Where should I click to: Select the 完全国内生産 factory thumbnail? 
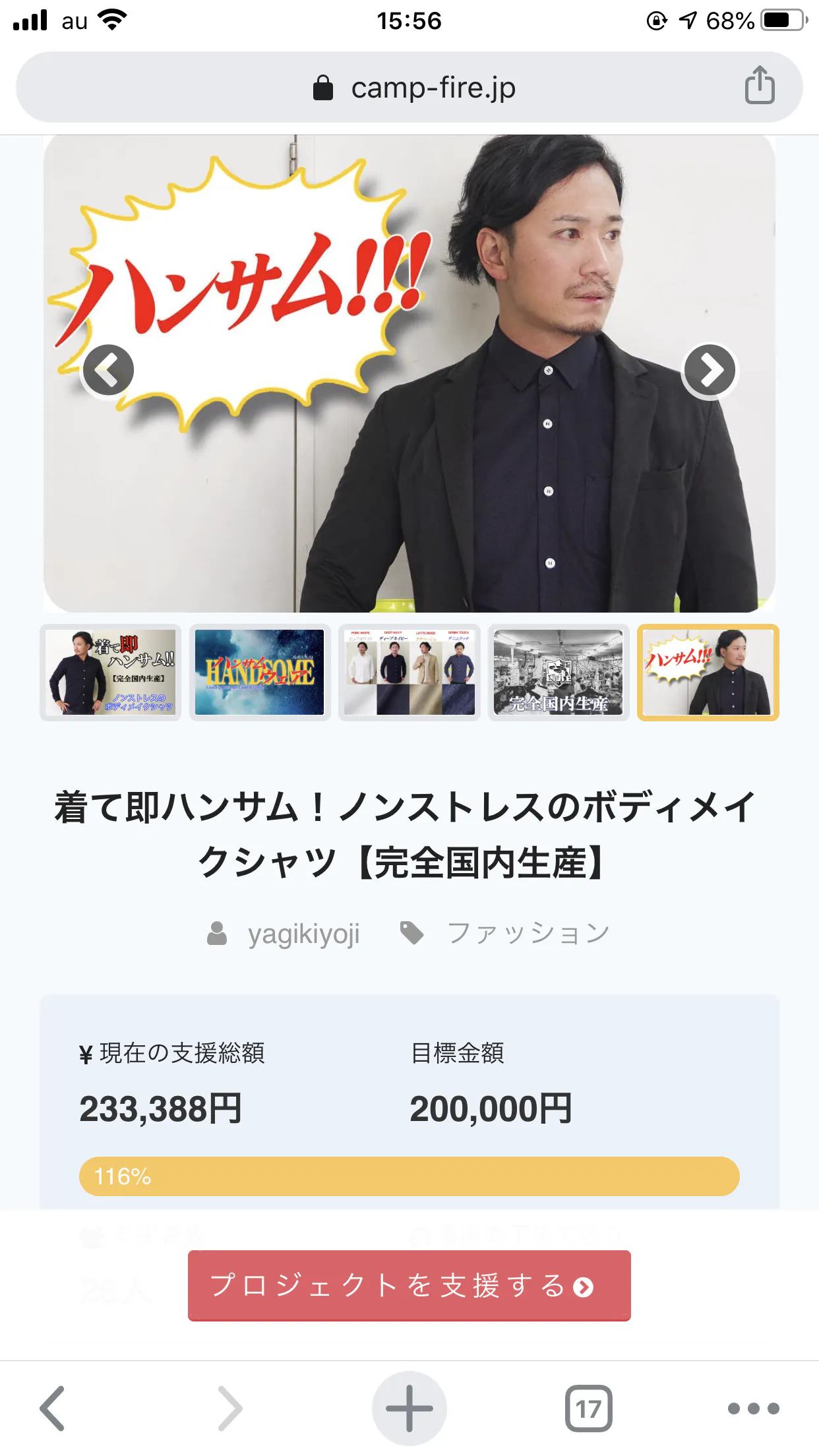[559, 673]
